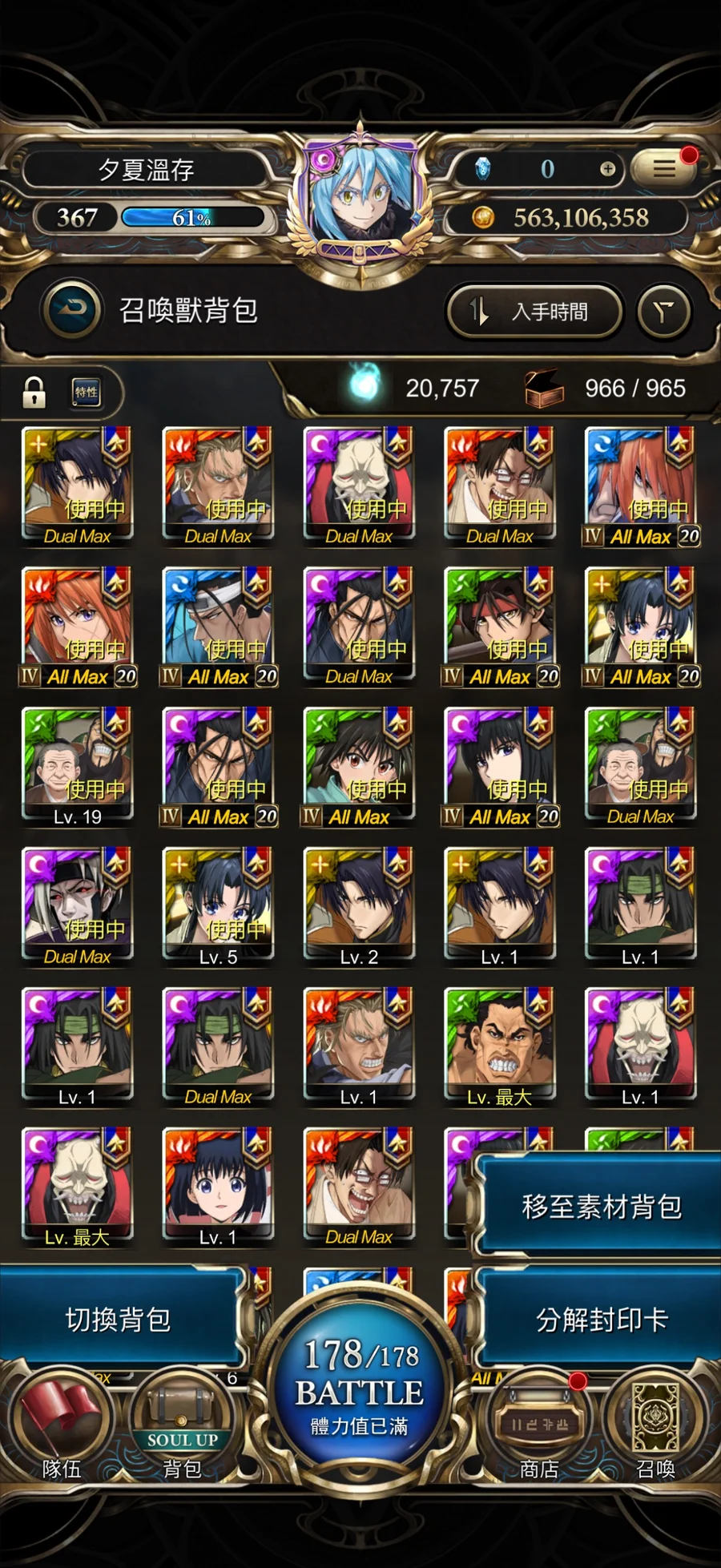The image size is (721, 1568).
Task: Select the Lv. 5 monster card
Action: click(x=218, y=905)
